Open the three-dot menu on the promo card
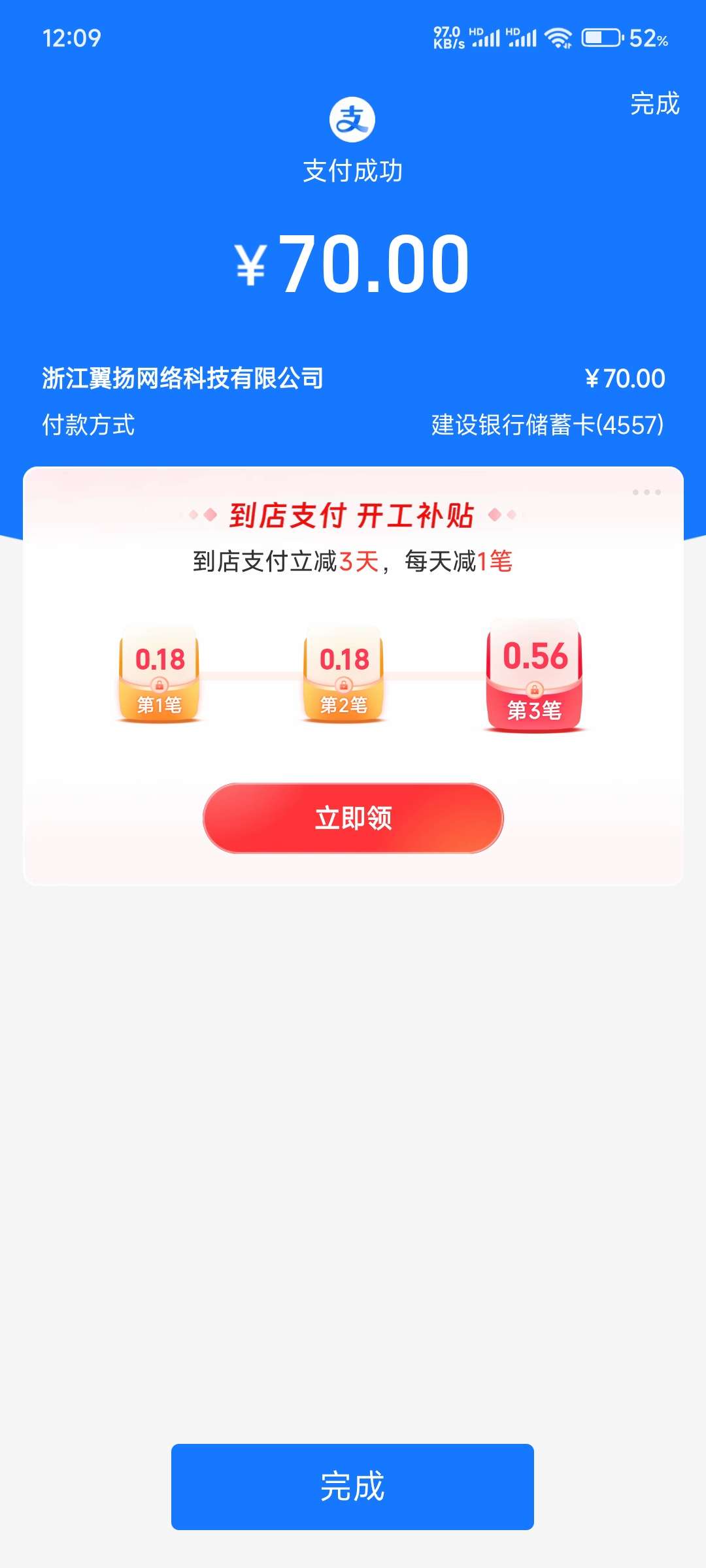Viewport: 706px width, 1568px height. [647, 492]
